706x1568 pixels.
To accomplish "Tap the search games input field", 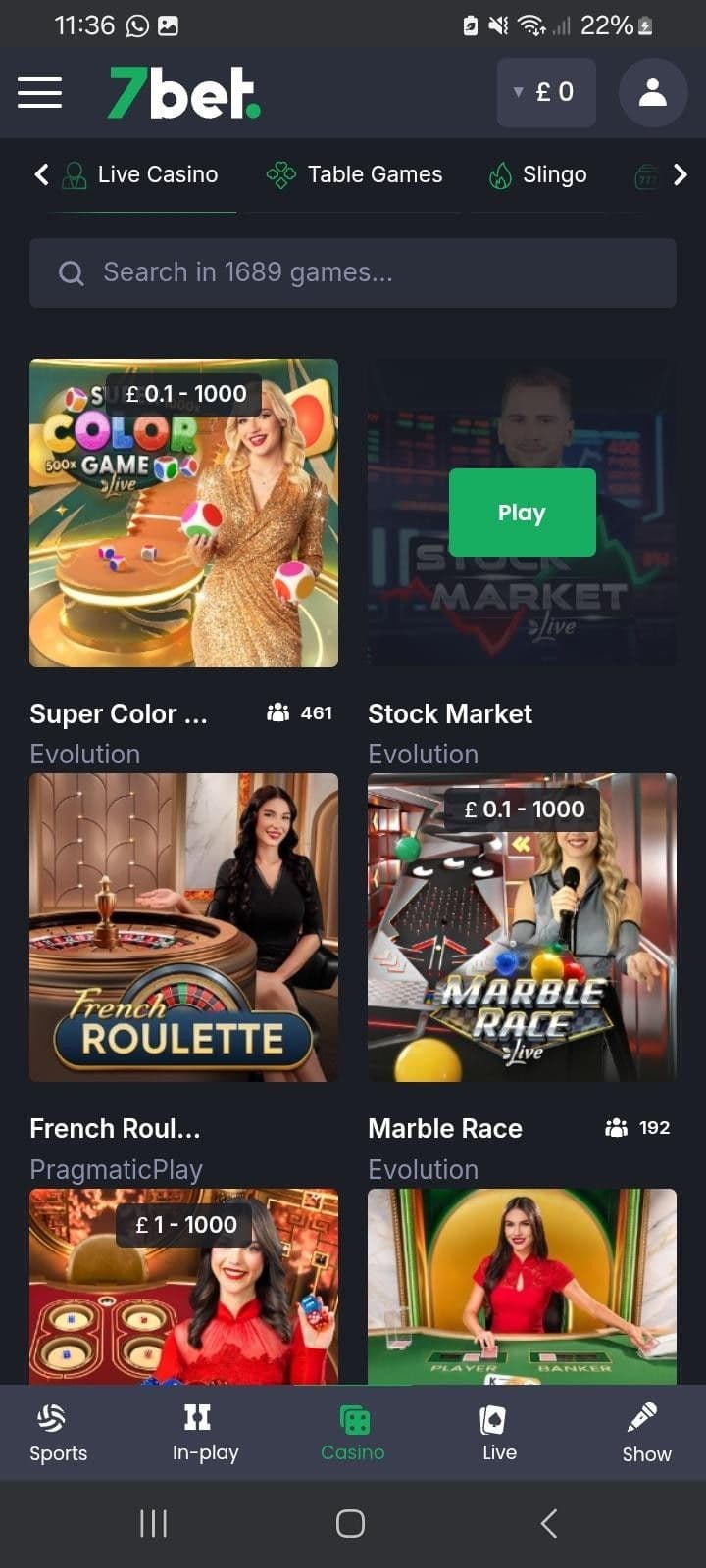I will tap(353, 272).
